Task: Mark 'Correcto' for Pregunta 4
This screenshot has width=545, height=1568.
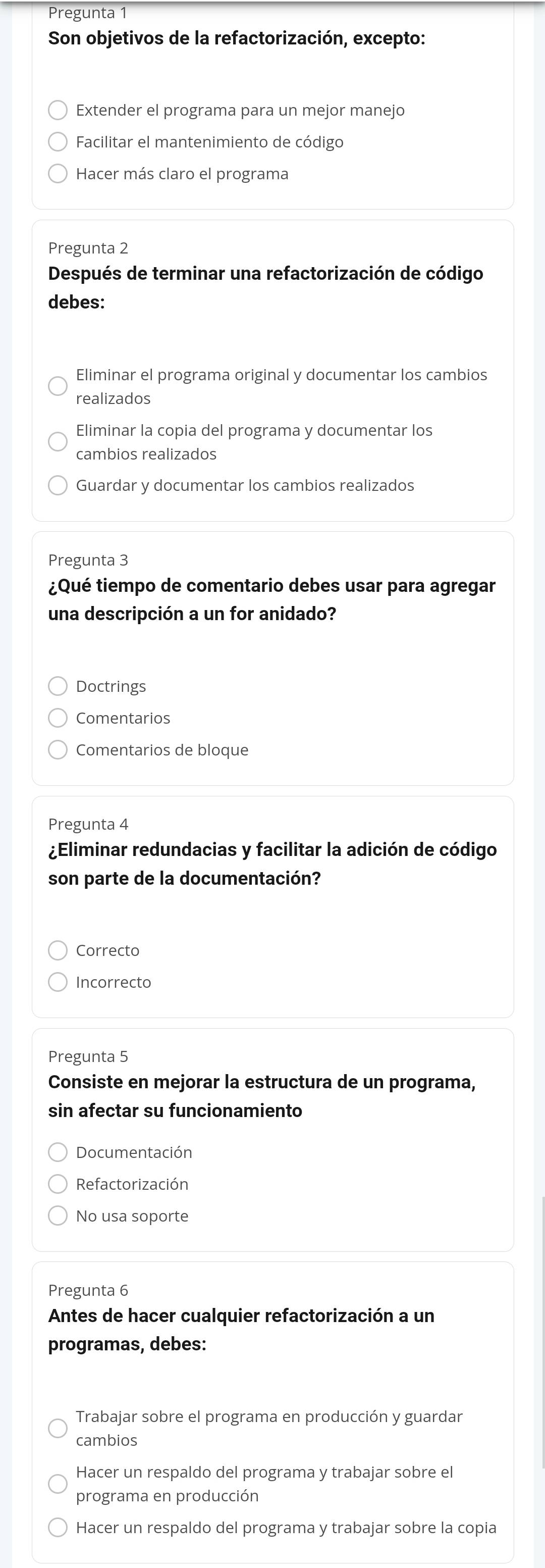Action: click(58, 951)
